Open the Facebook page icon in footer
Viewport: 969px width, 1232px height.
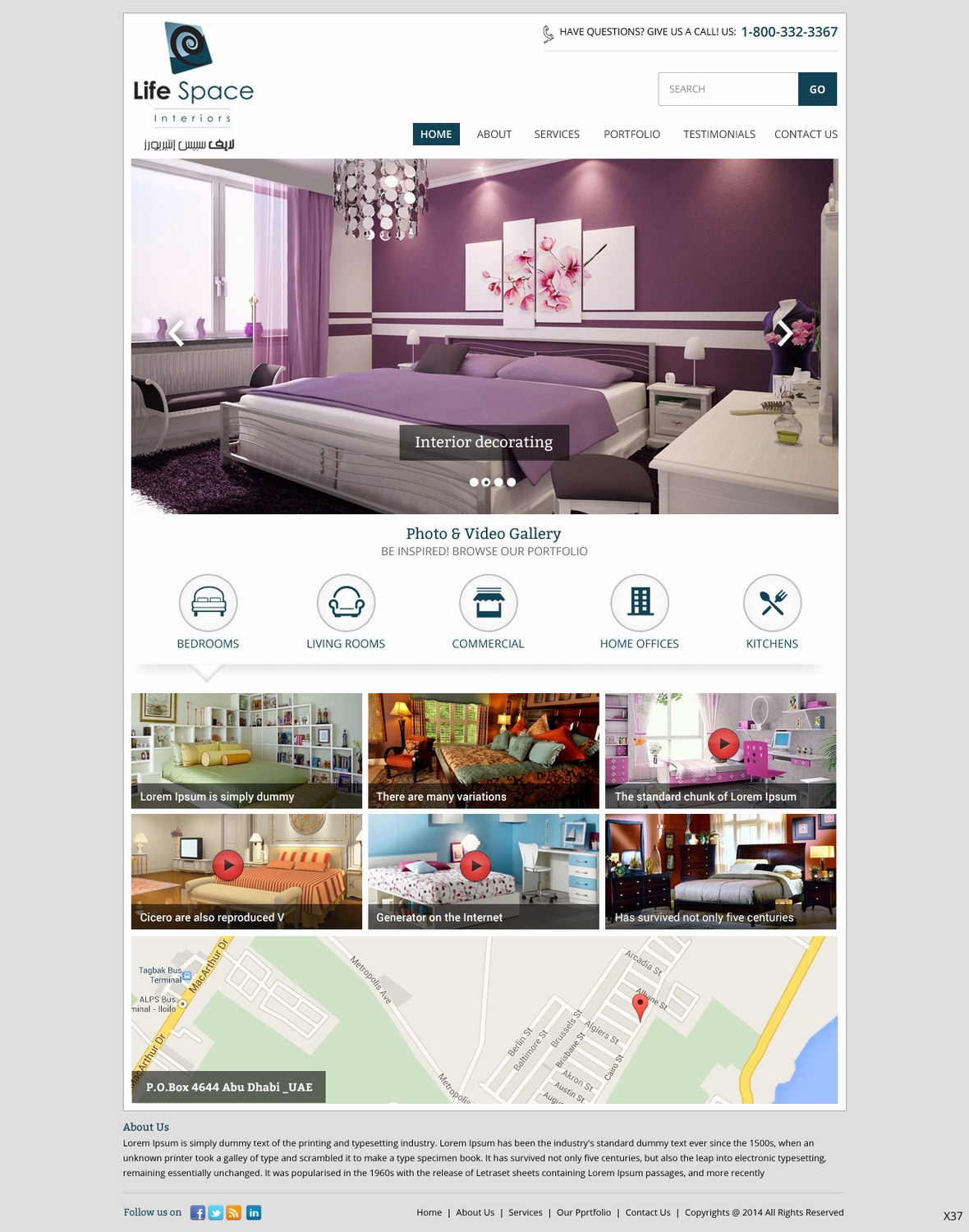click(x=197, y=1212)
